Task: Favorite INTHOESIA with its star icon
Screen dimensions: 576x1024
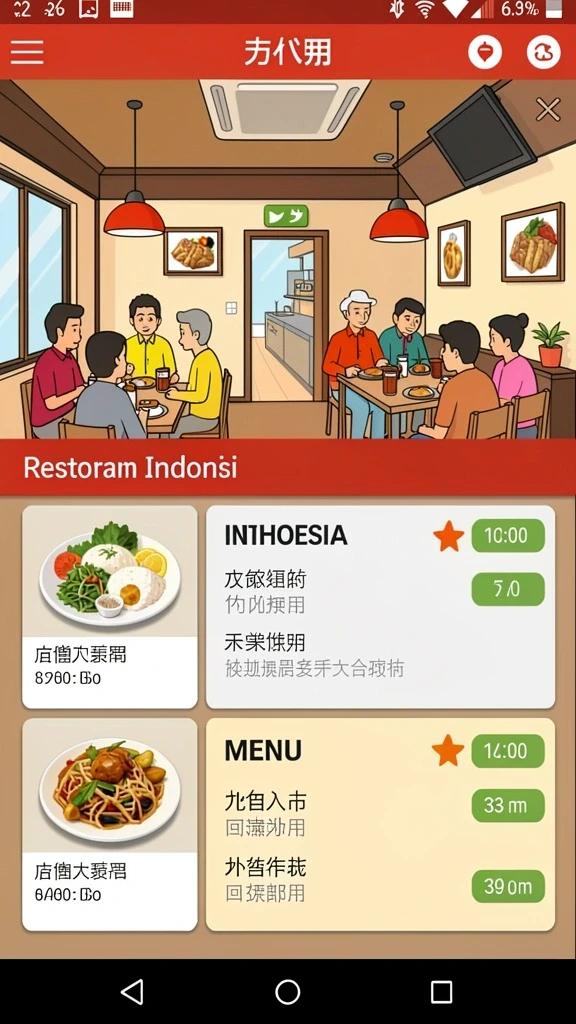Action: pyautogui.click(x=449, y=536)
